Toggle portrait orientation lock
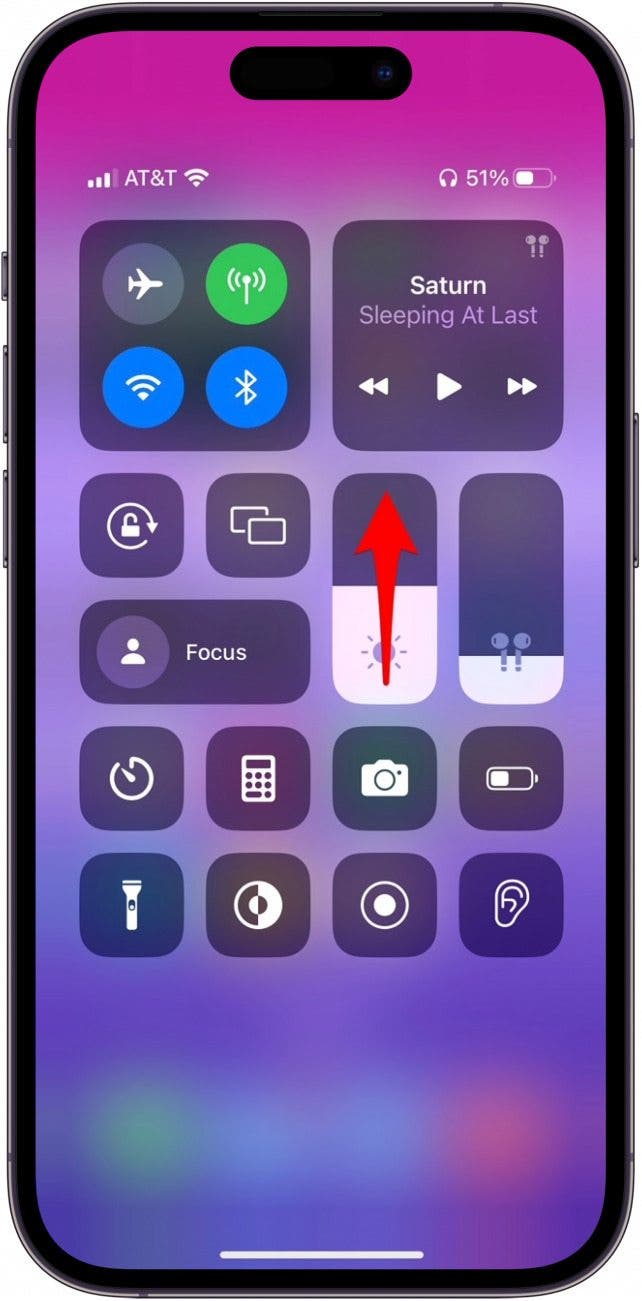Image resolution: width=642 pixels, height=1301 pixels. tap(132, 526)
